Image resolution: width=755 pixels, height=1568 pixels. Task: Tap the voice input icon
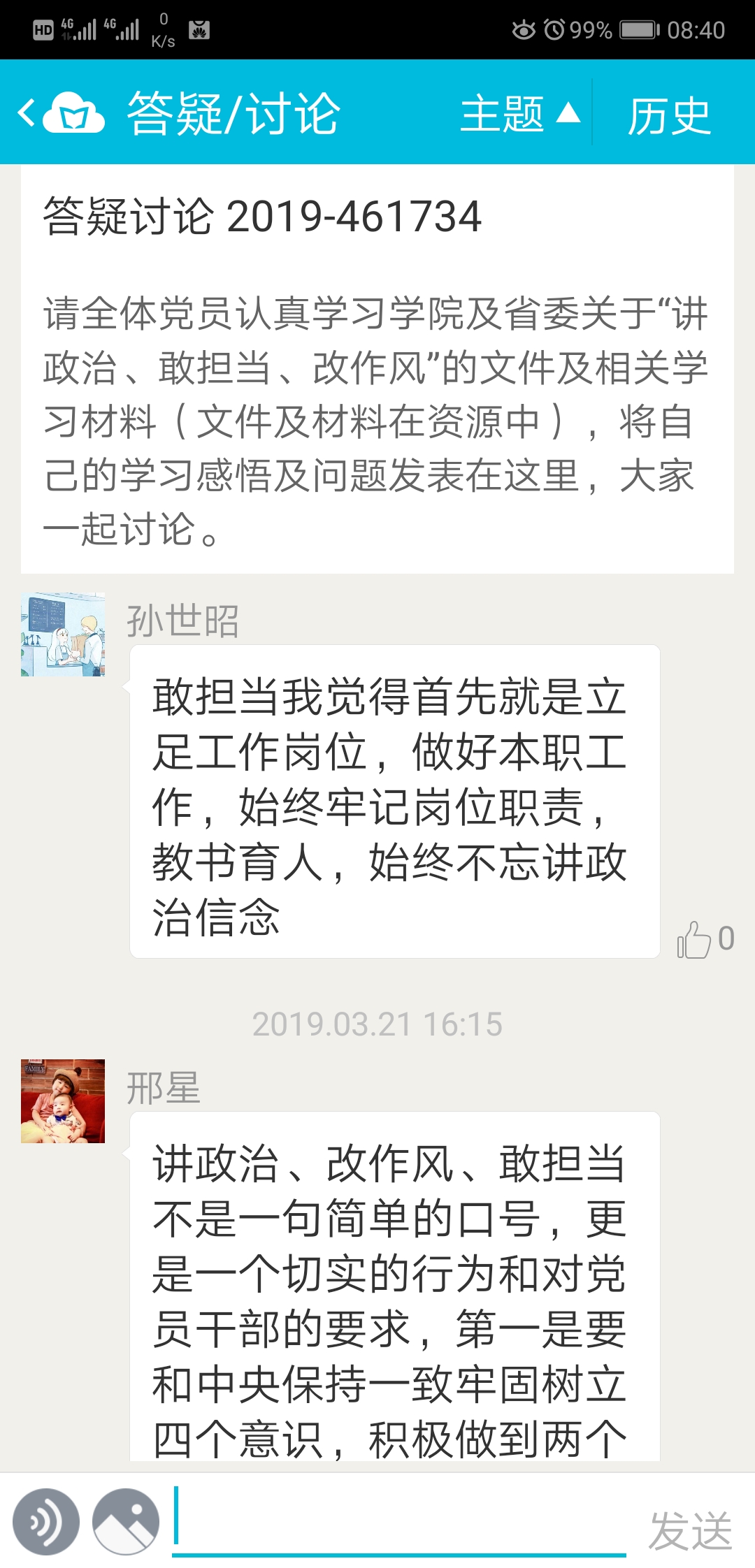pos(46,1522)
